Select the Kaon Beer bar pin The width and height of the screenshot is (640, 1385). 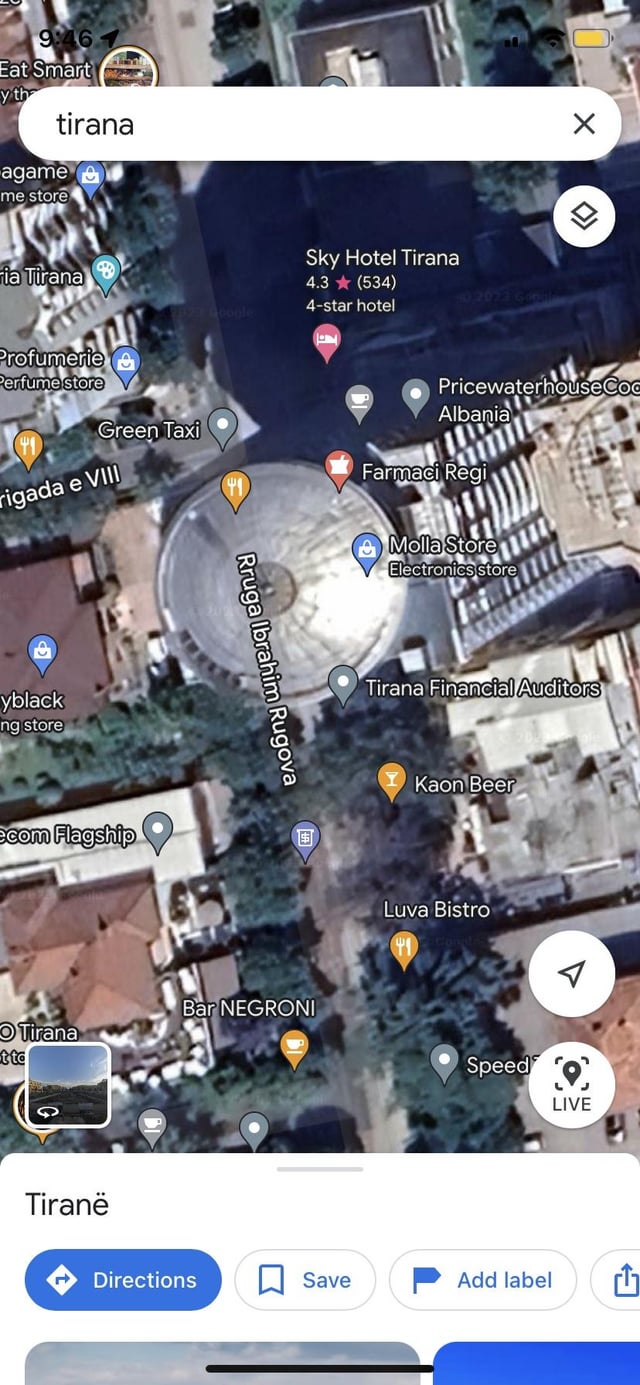coord(392,780)
